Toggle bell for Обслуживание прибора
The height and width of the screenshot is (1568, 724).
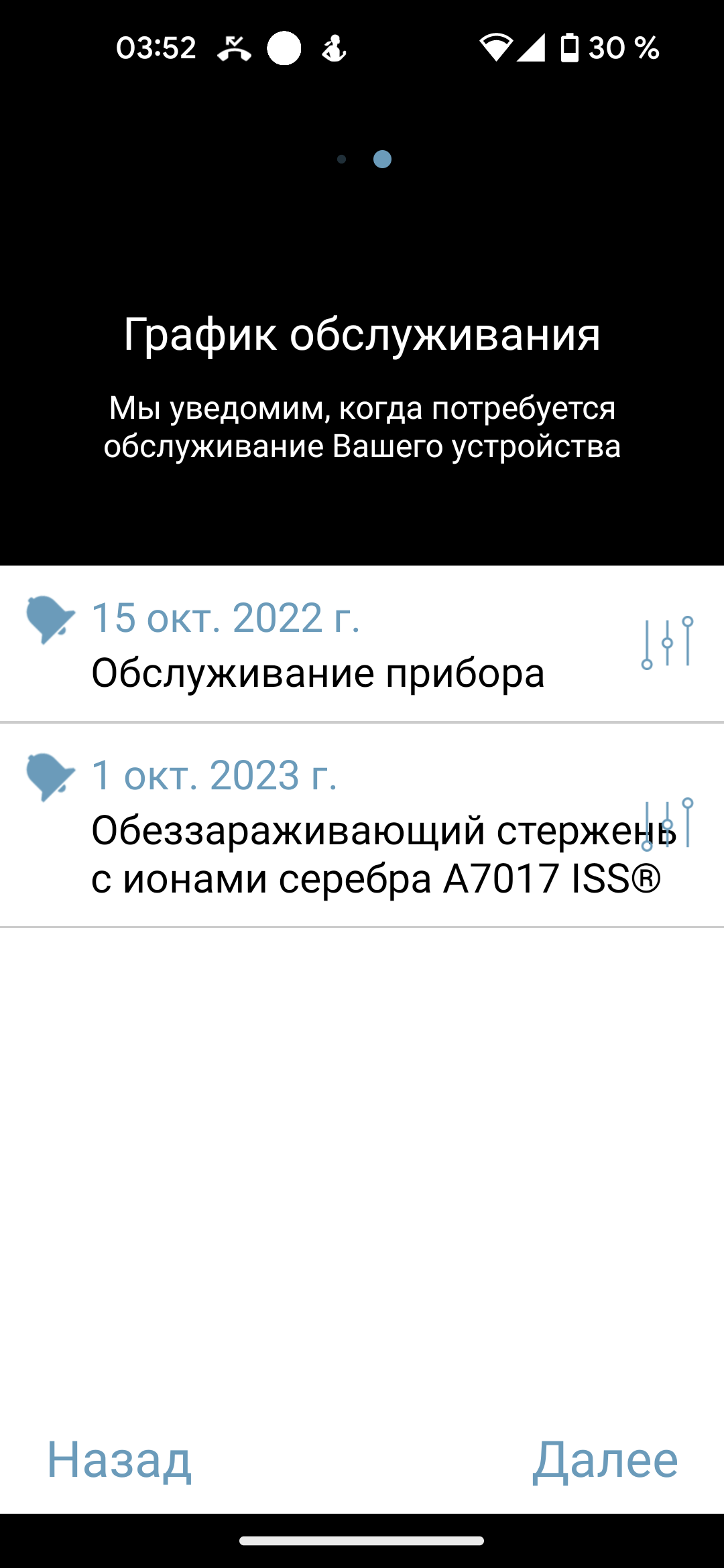[49, 619]
